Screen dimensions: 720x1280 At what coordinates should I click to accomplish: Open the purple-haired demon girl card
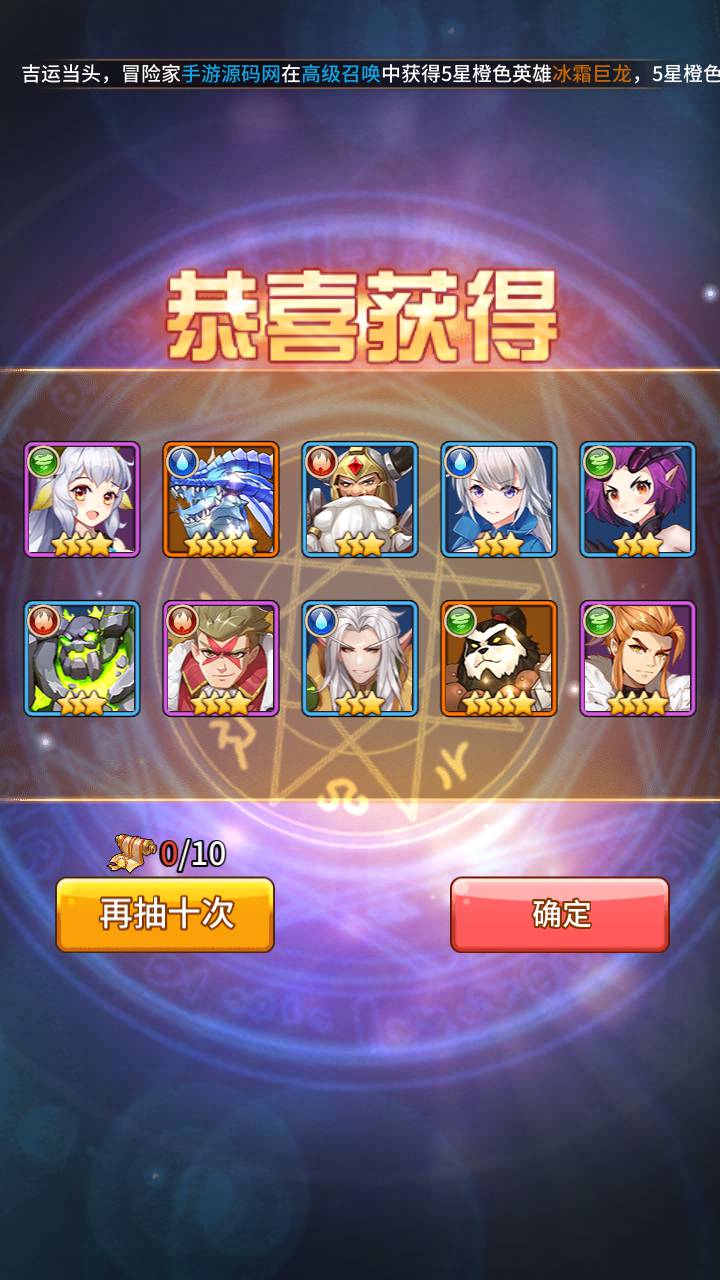637,499
